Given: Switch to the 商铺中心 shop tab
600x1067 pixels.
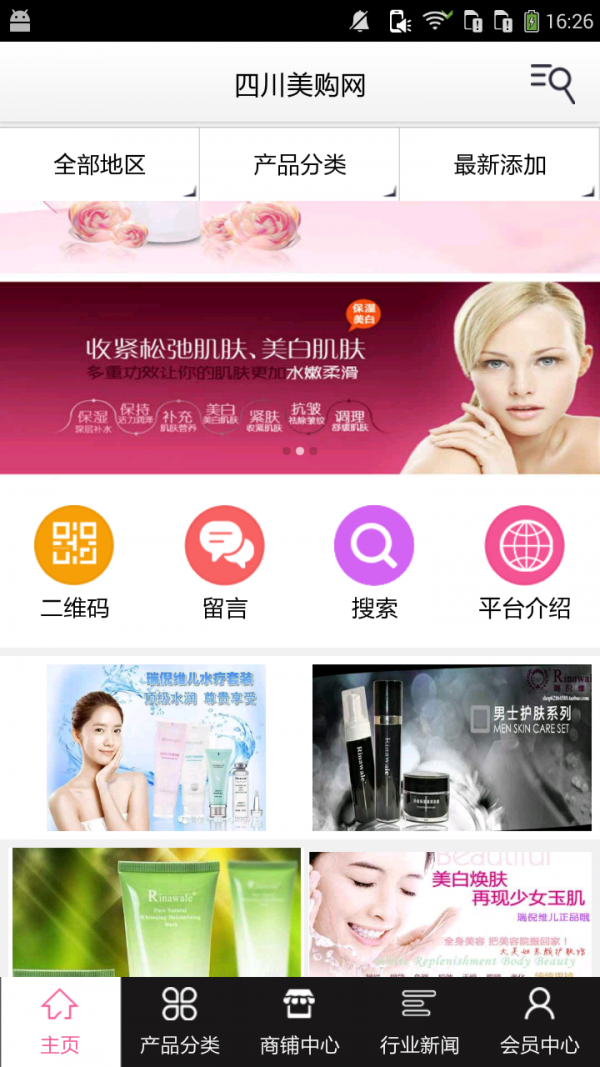Looking at the screenshot, I should click(300, 1021).
